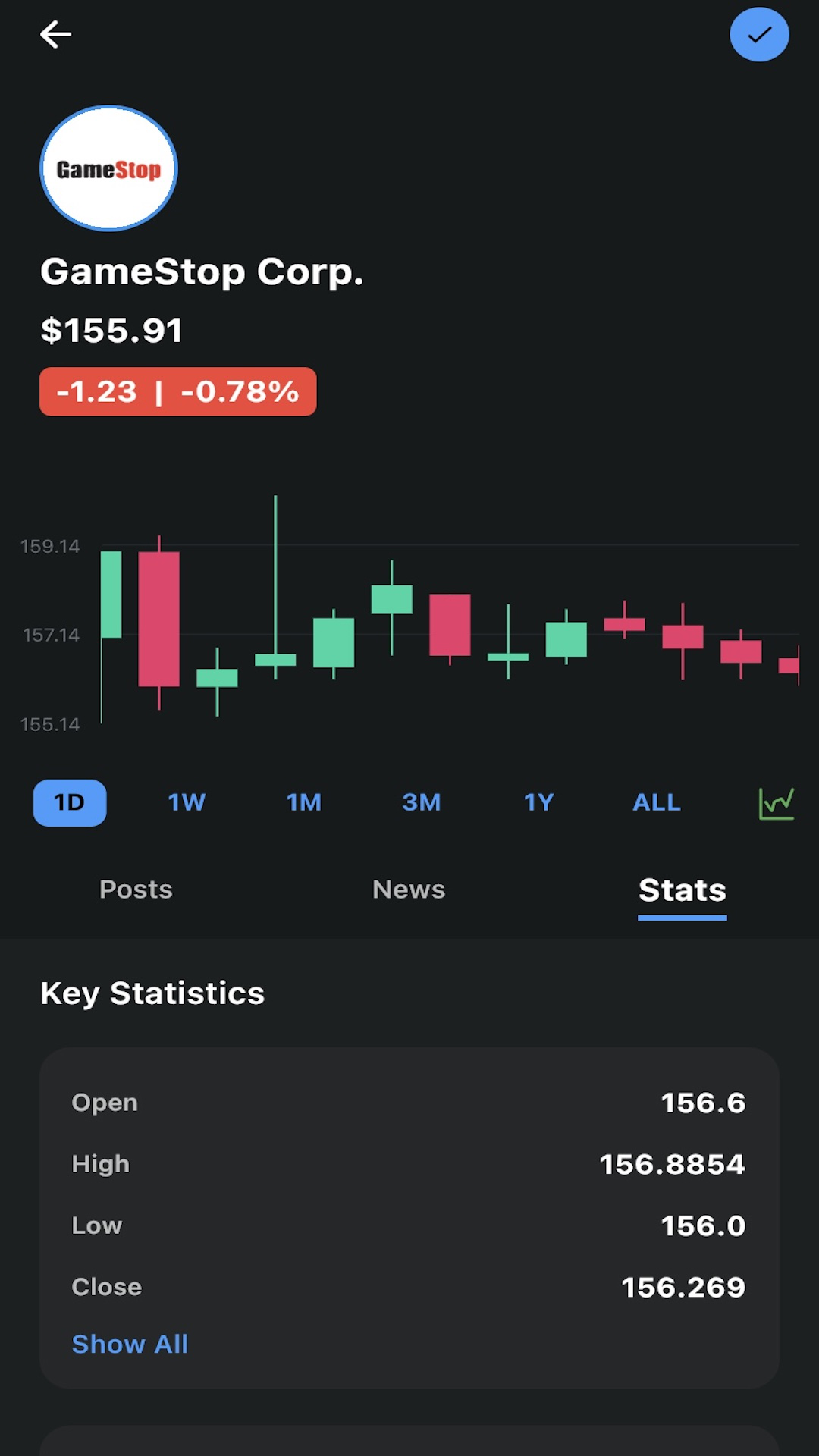Viewport: 819px width, 1456px height.
Task: Open the Posts tab
Action: click(136, 890)
